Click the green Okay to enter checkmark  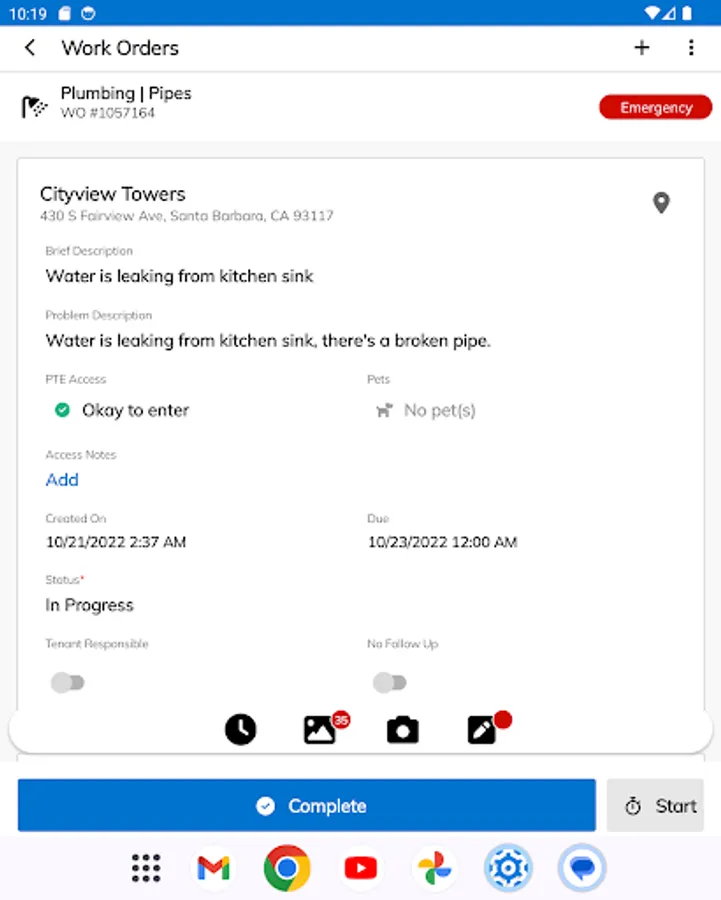[x=61, y=409]
